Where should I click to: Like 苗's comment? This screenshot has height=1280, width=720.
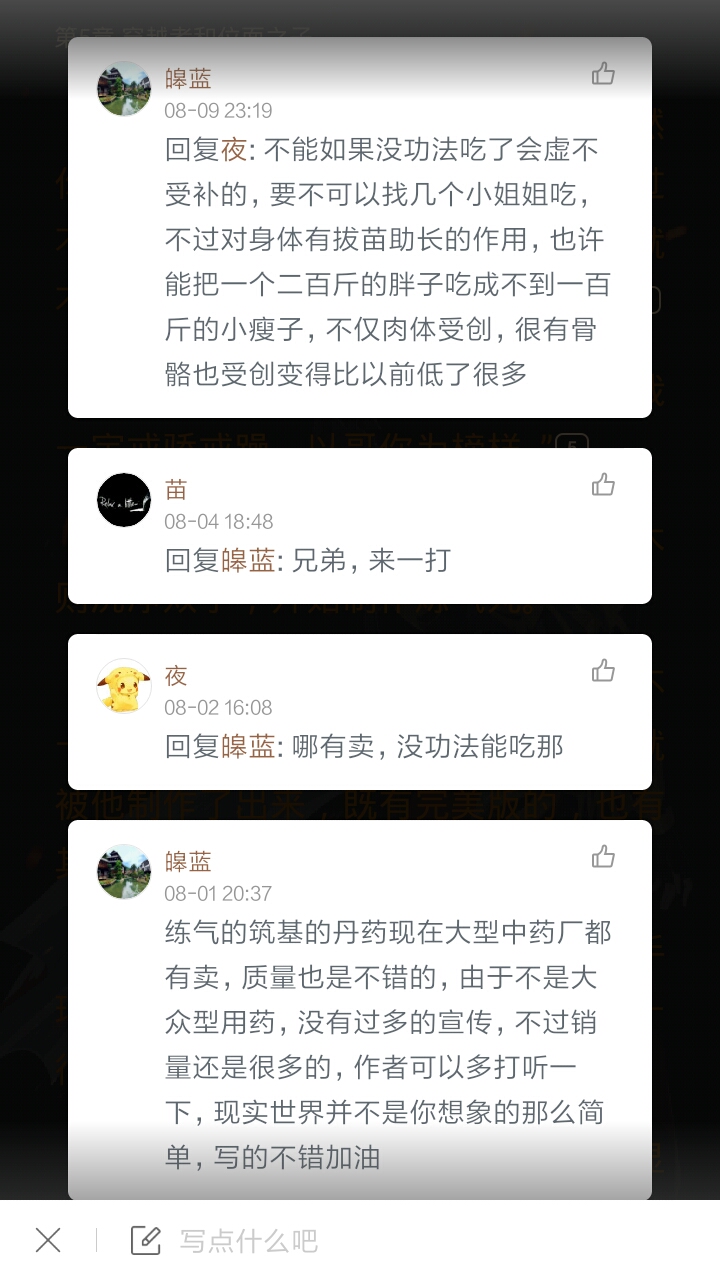point(603,484)
